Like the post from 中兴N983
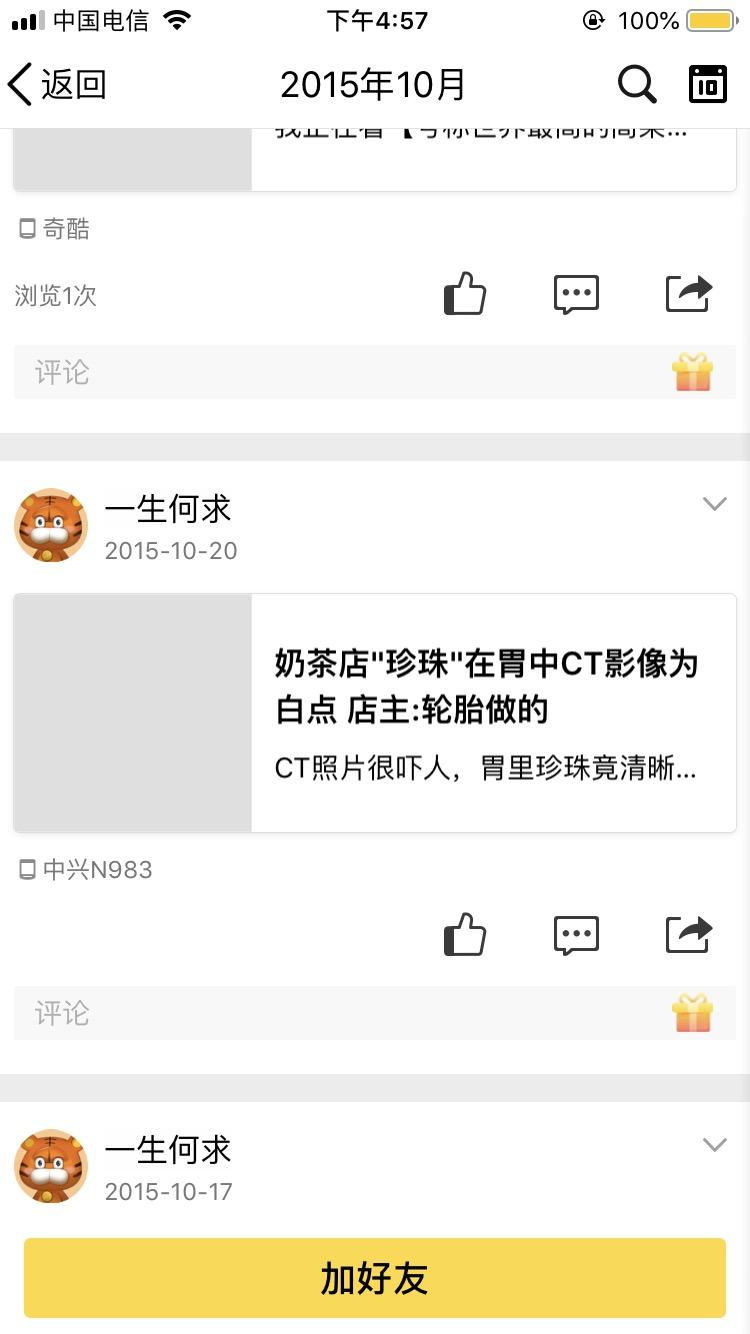The height and width of the screenshot is (1334, 750). click(x=465, y=936)
